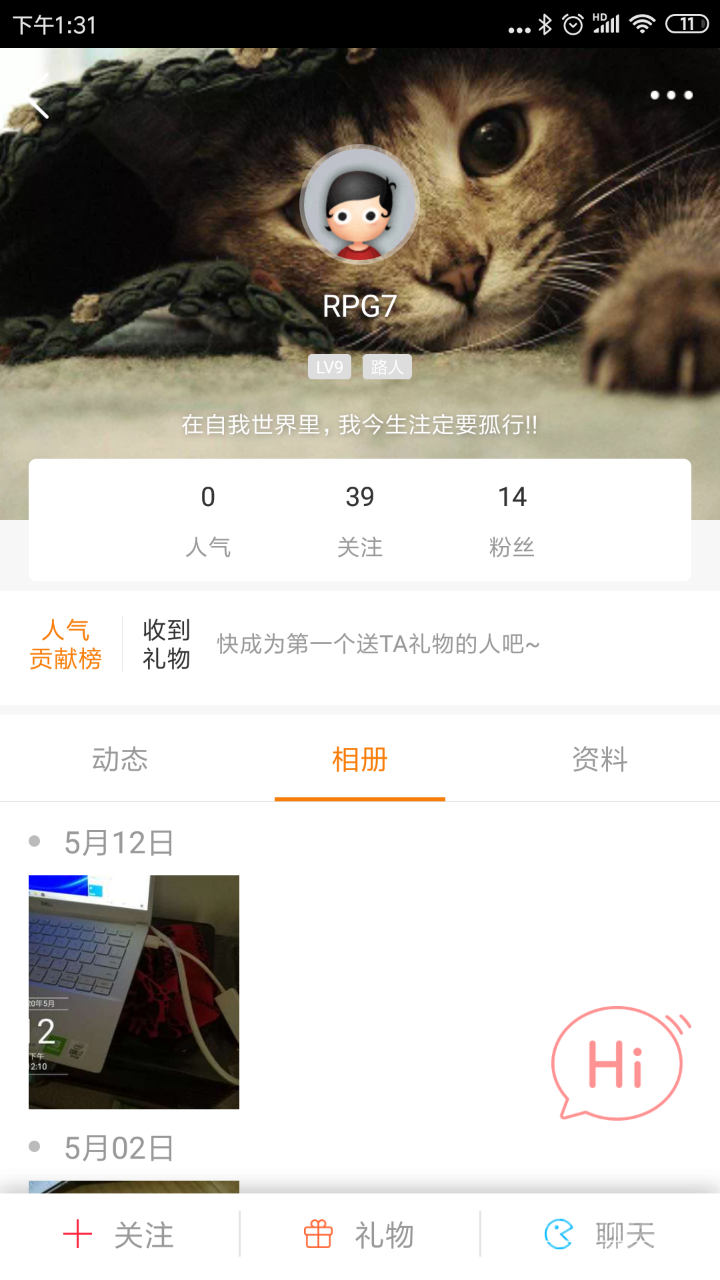Open the 人气贡献榜 ranking
The width and height of the screenshot is (720, 1280).
(66, 644)
